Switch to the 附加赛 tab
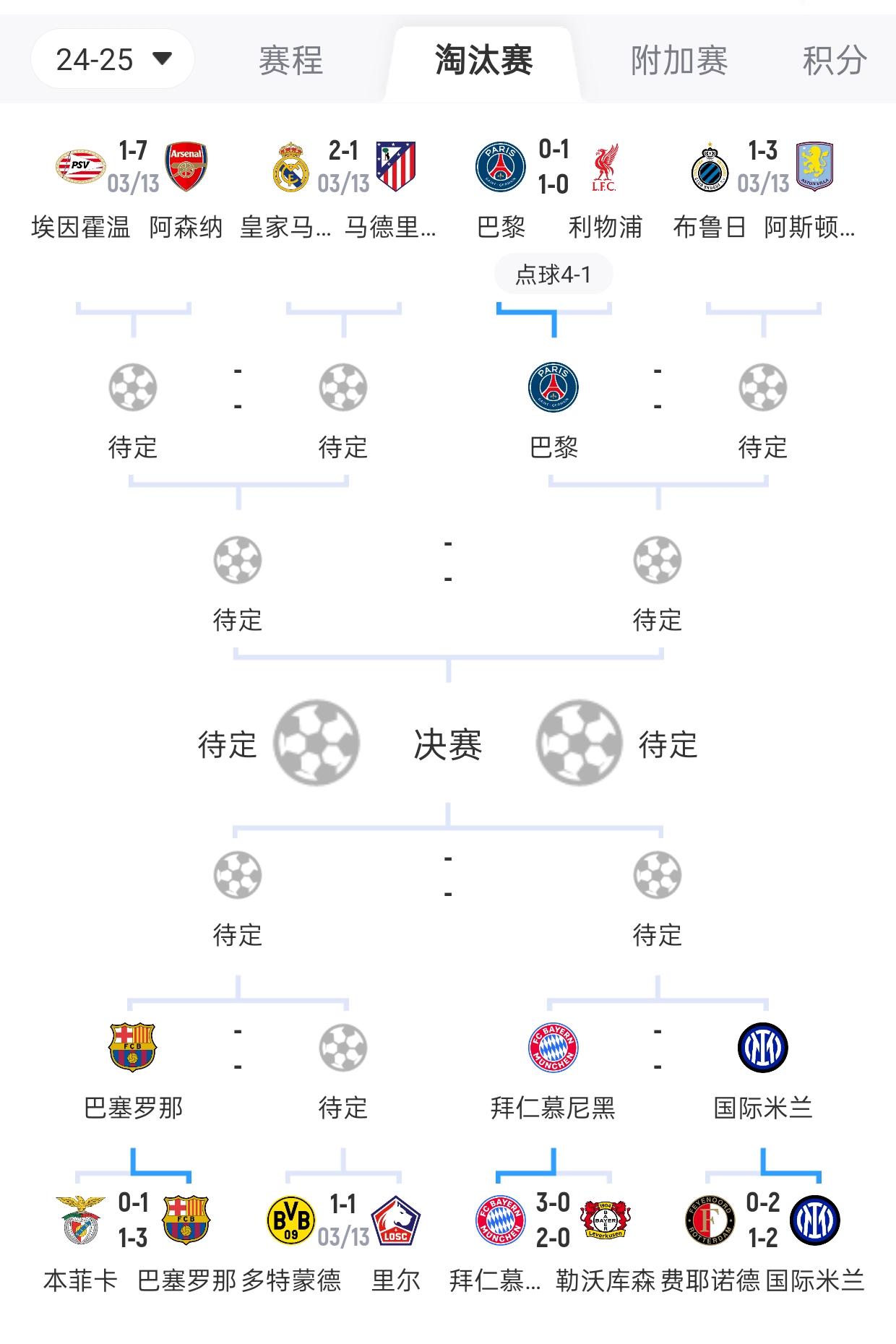 coord(679,60)
